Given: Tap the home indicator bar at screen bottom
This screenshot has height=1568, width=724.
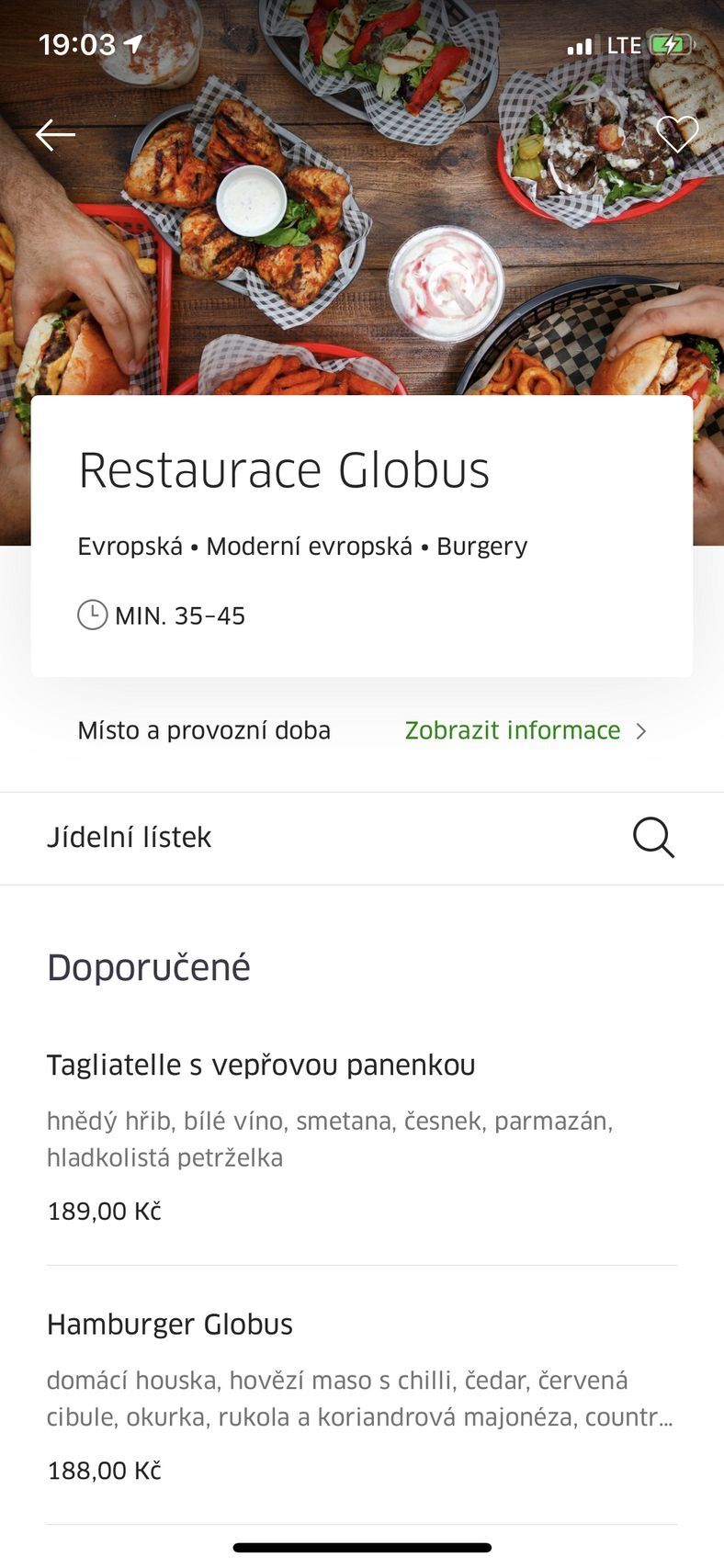Looking at the screenshot, I should coord(362,1548).
